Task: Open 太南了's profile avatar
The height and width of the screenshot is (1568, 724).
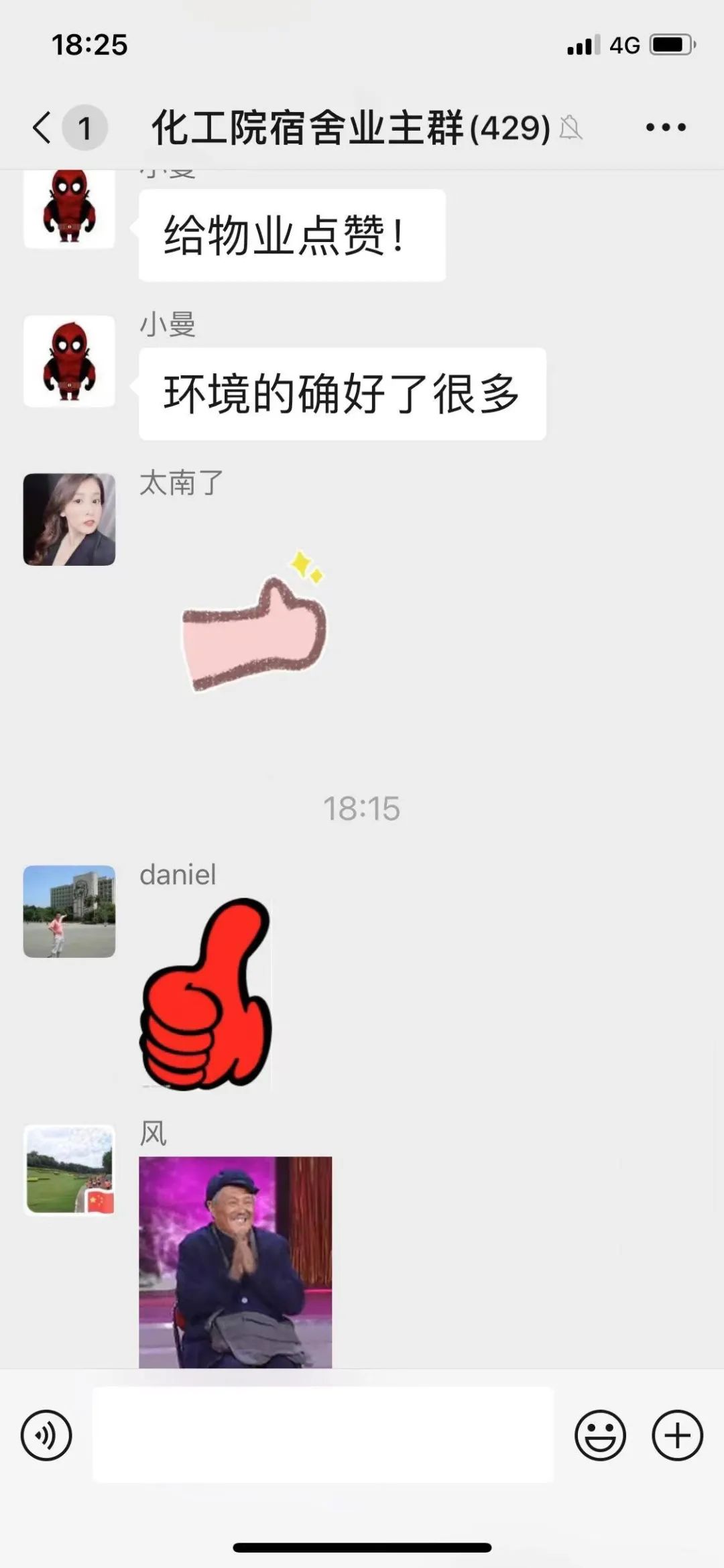Action: tap(69, 520)
